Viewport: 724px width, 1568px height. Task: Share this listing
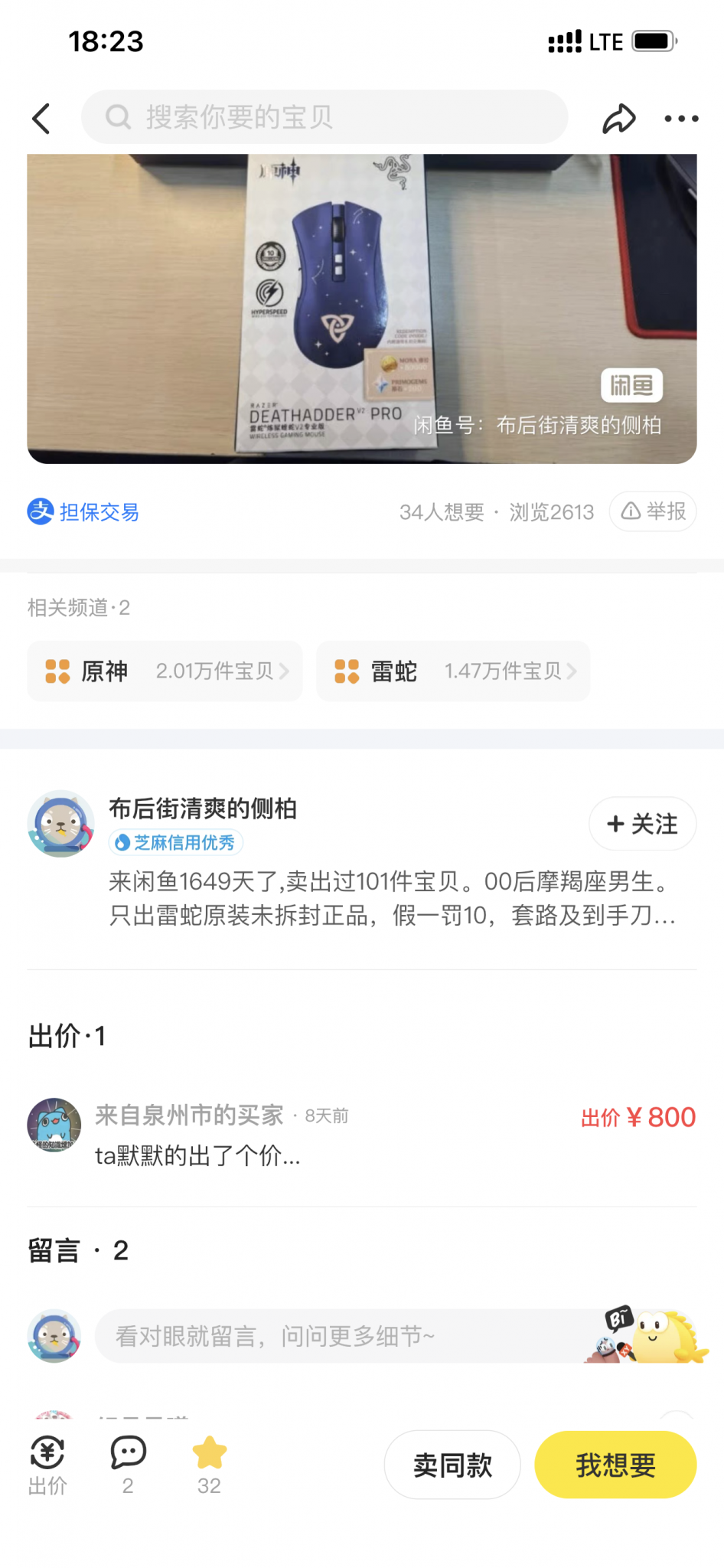618,119
